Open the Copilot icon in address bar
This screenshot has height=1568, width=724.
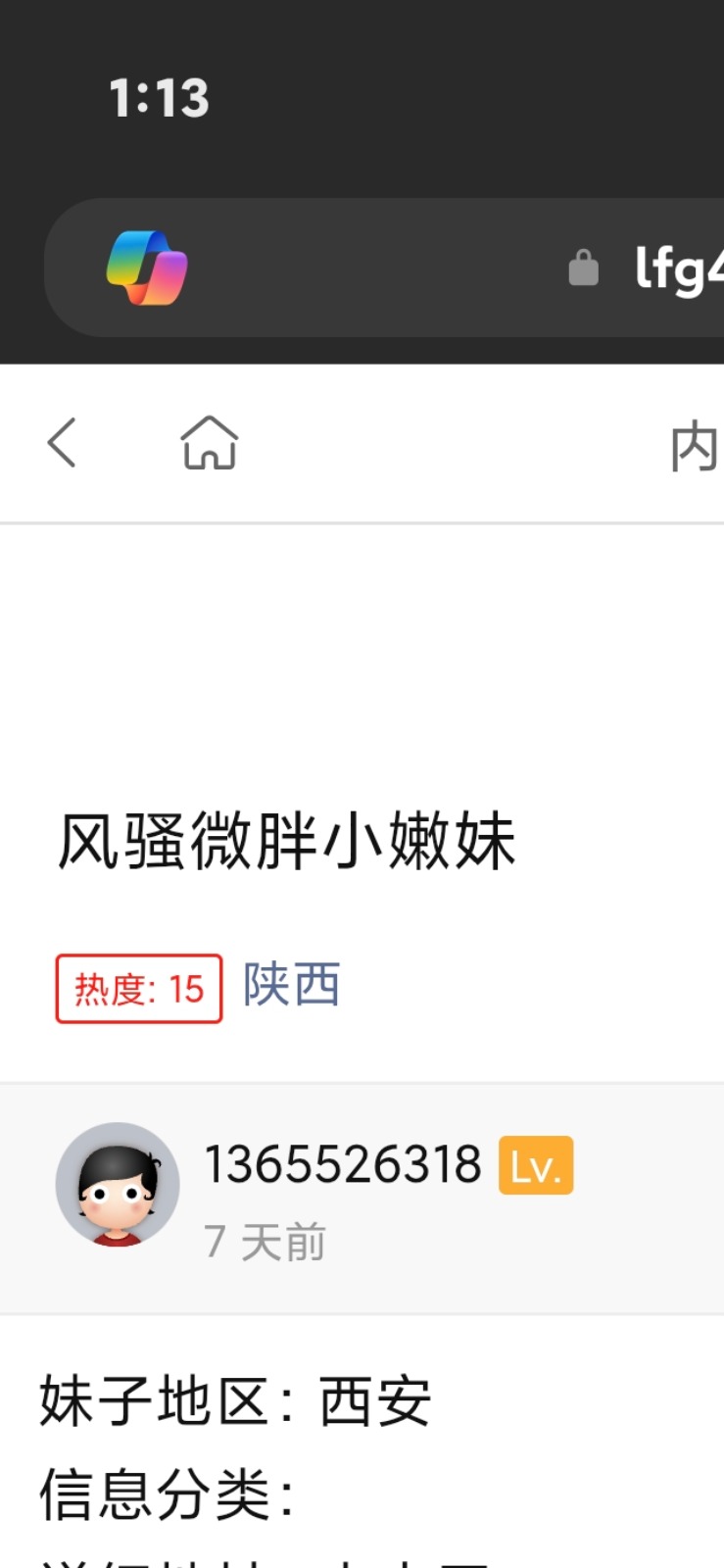pos(147,268)
